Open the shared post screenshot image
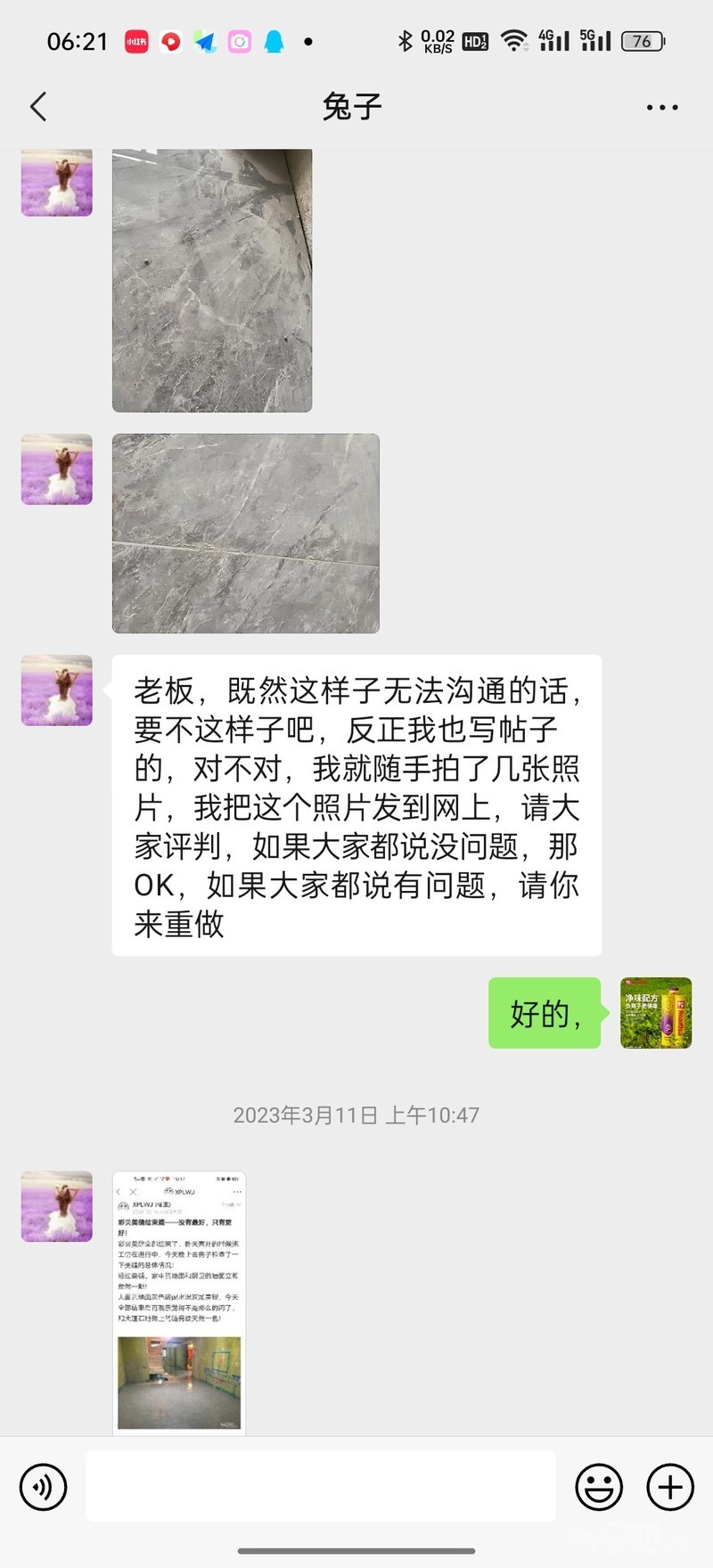 (x=179, y=1303)
